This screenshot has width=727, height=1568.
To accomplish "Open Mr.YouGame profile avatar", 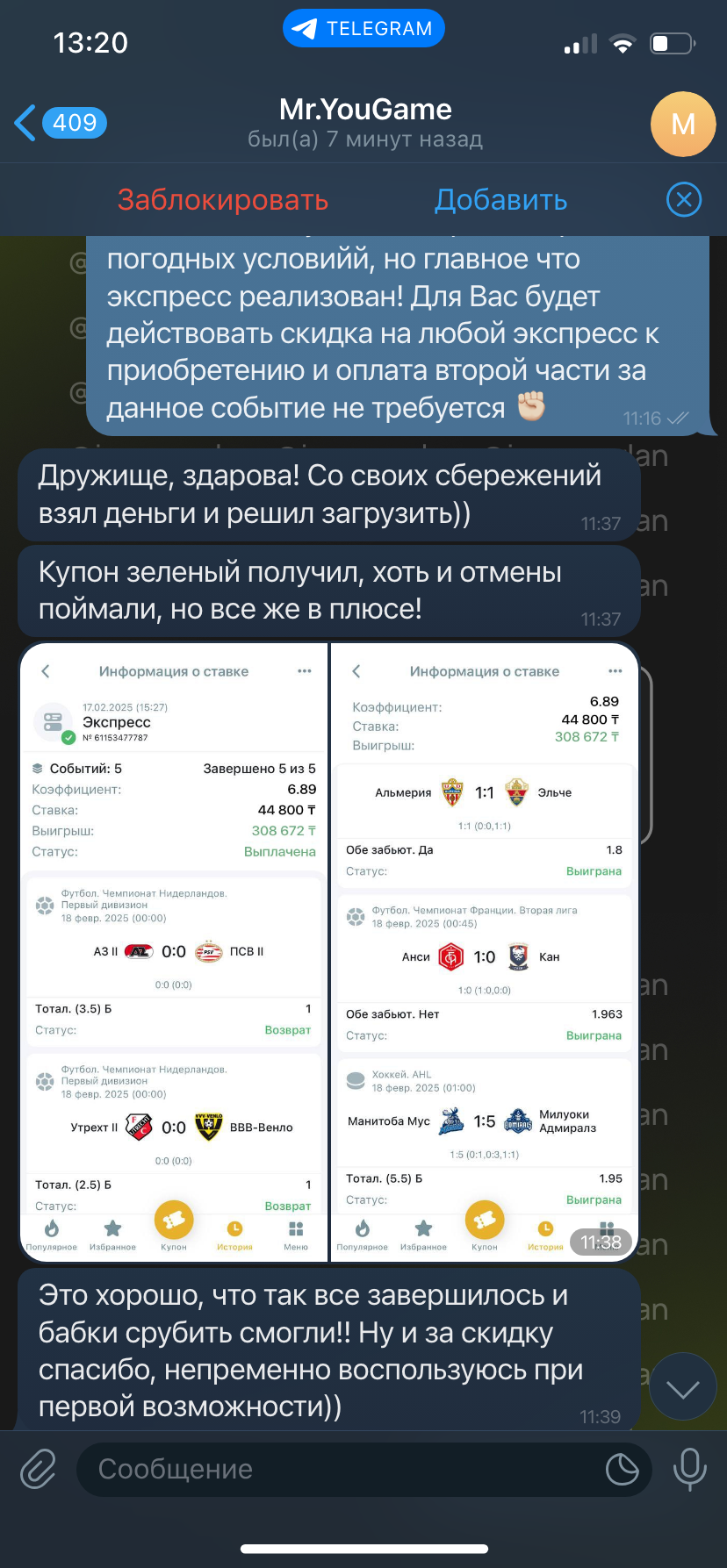I will click(x=683, y=124).
